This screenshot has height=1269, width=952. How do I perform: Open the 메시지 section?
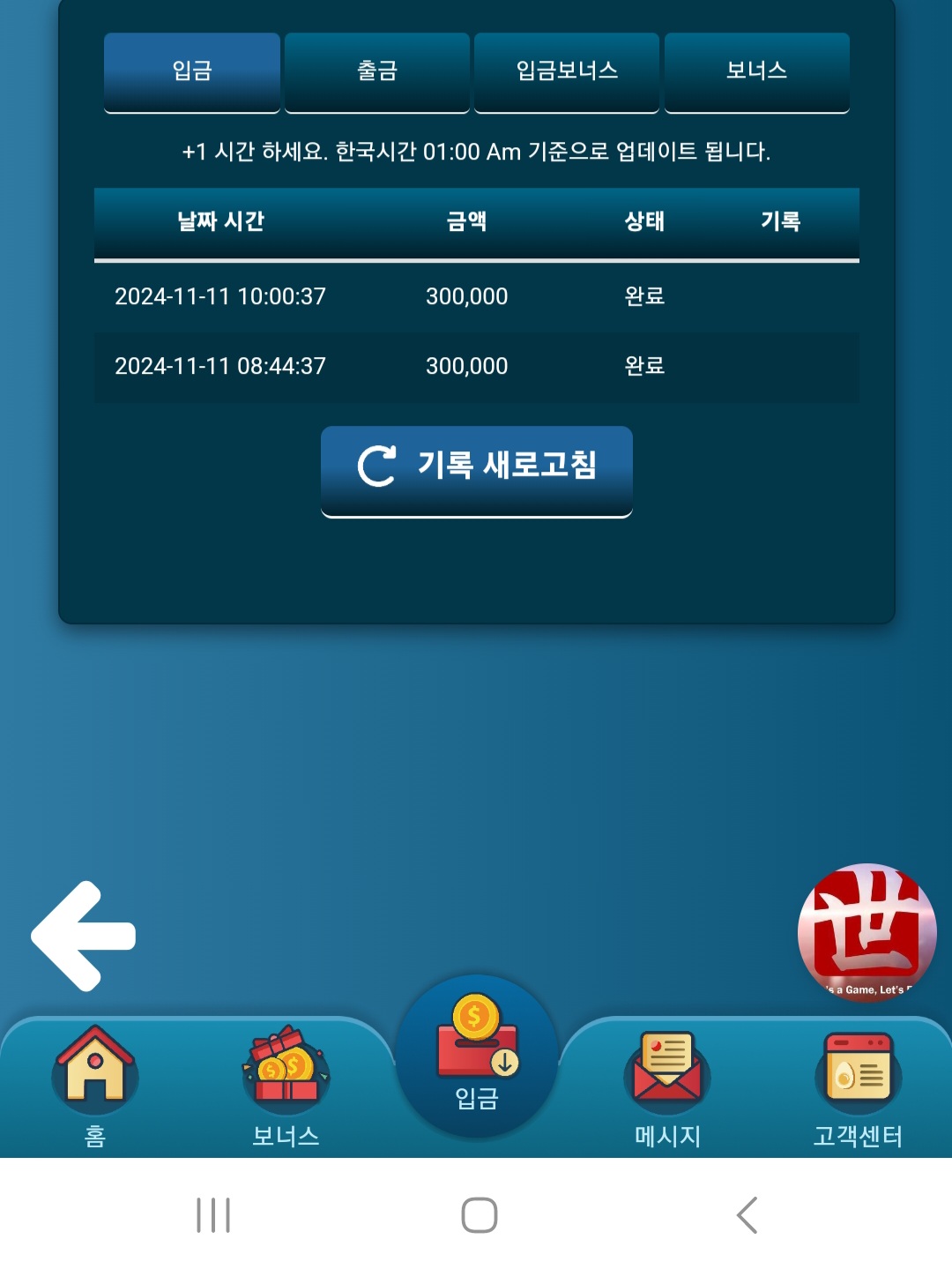pos(667,1086)
